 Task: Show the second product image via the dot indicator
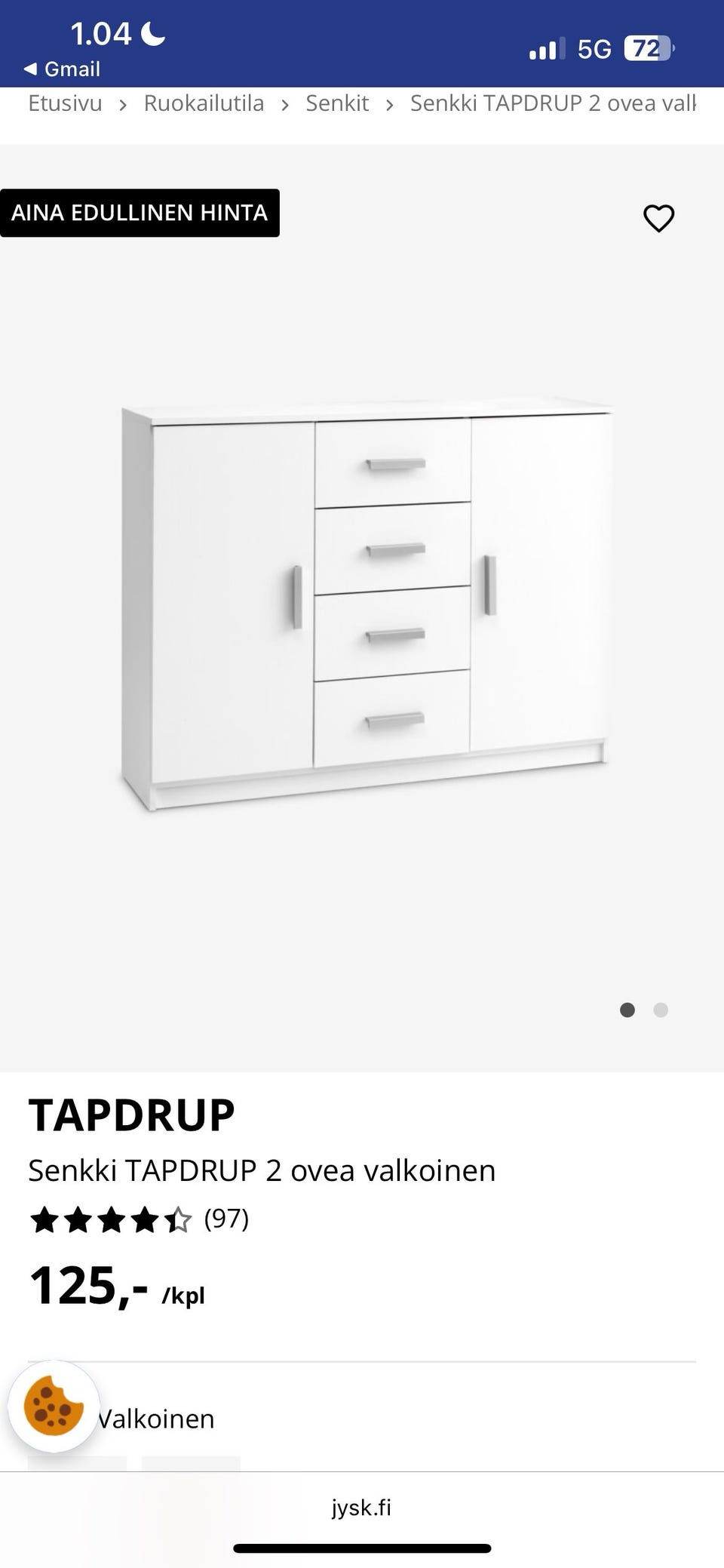coord(661,1010)
